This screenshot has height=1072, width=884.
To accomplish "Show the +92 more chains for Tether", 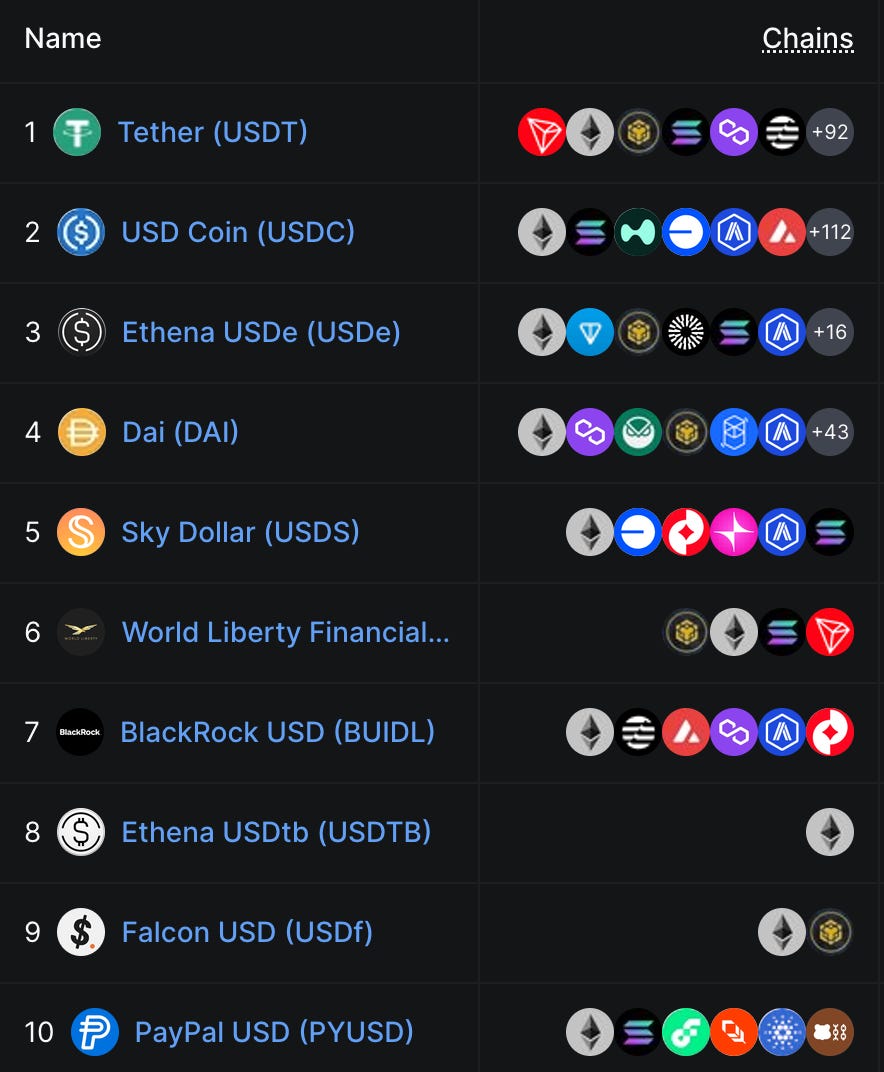I will [x=830, y=132].
